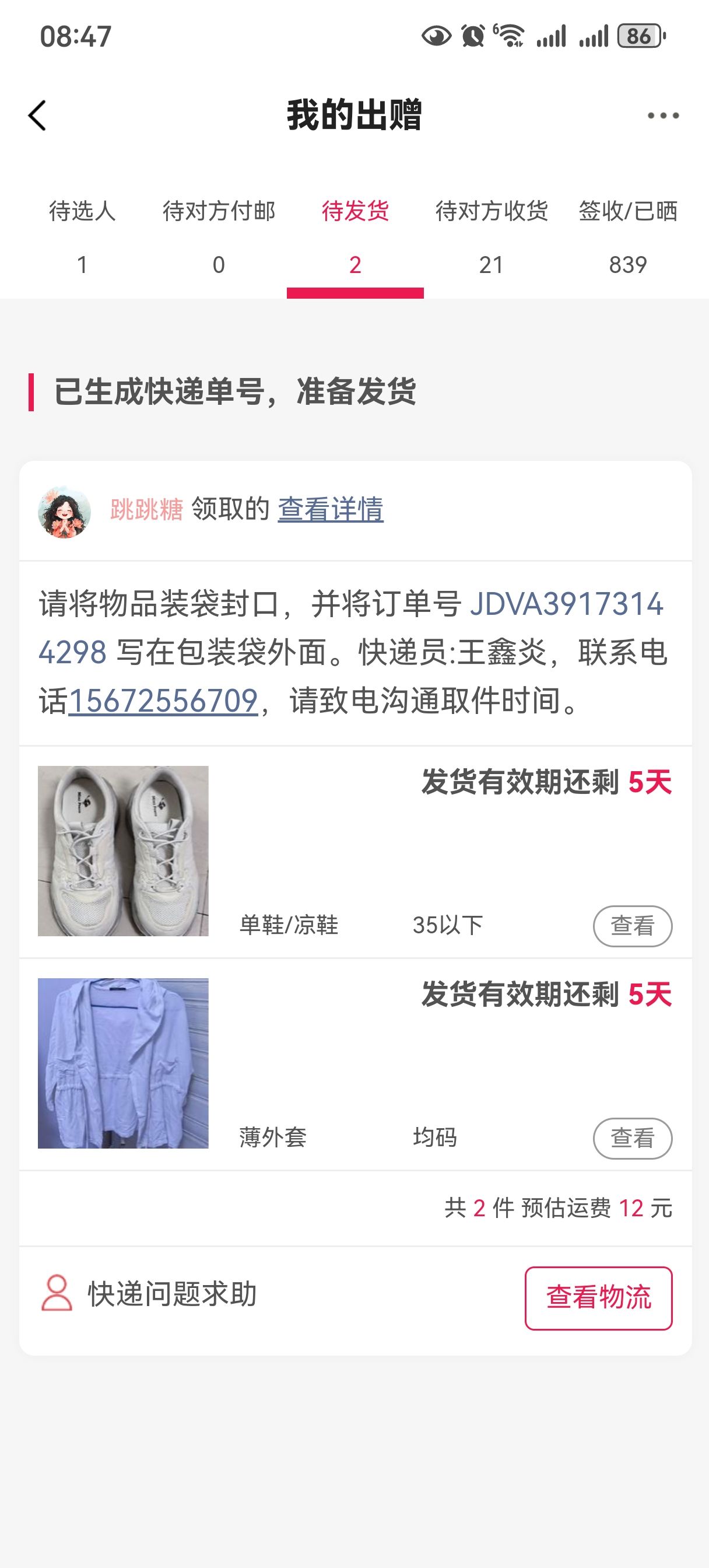View the 单鞋/凉鞋 shoe item photo
This screenshot has height=1568, width=709.
(123, 850)
